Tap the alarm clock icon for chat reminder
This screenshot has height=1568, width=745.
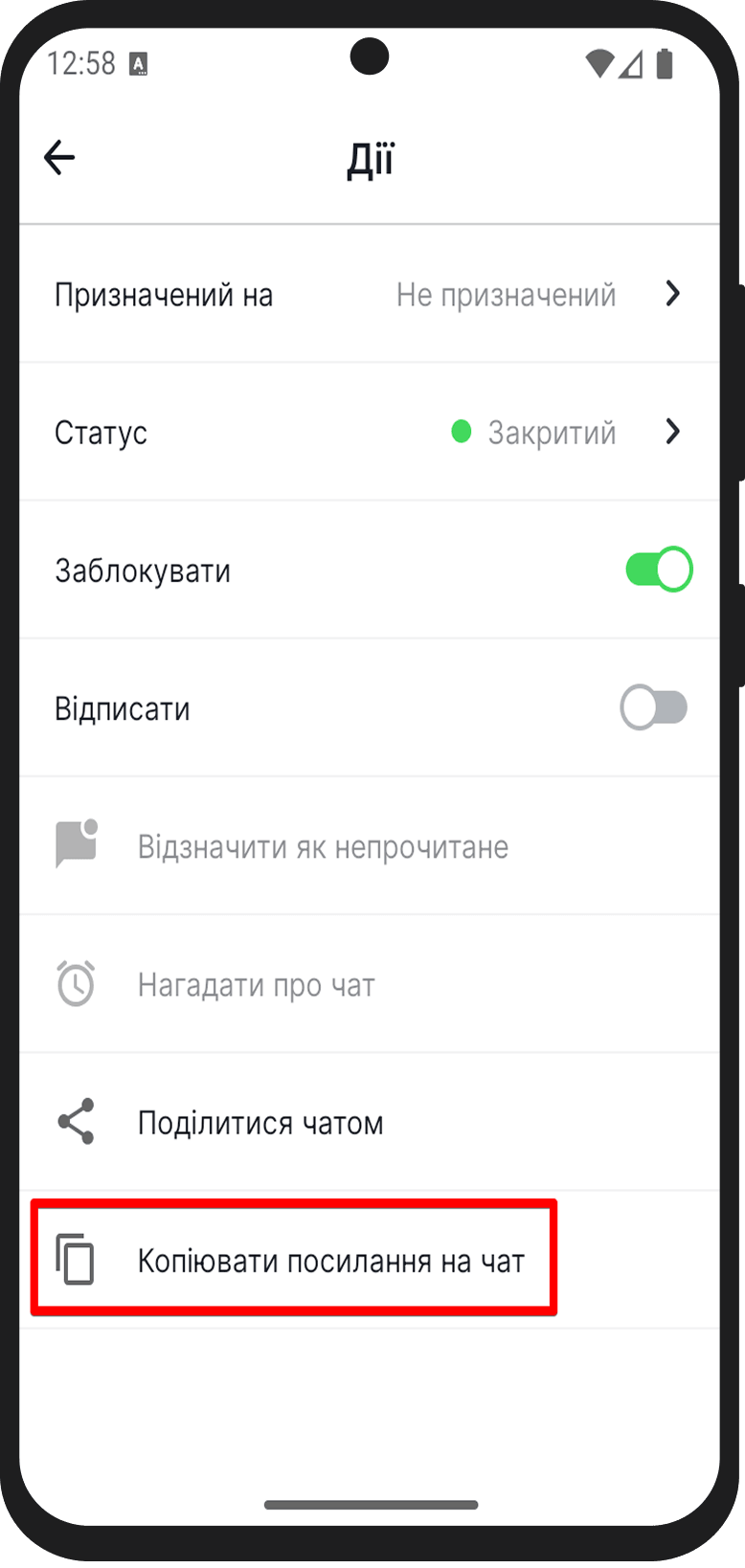click(75, 983)
